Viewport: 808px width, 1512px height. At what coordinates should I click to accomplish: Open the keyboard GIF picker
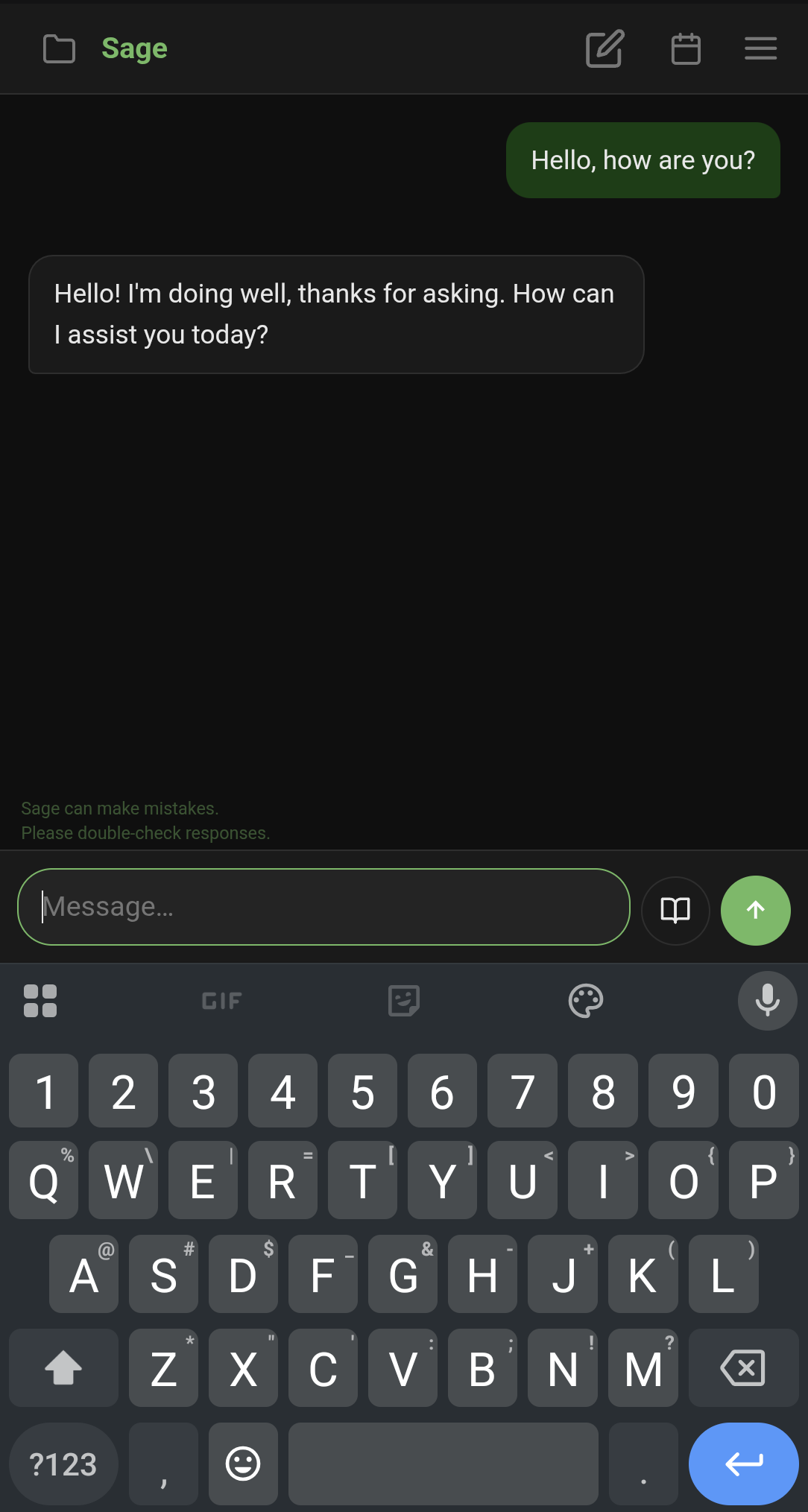pyautogui.click(x=221, y=1001)
